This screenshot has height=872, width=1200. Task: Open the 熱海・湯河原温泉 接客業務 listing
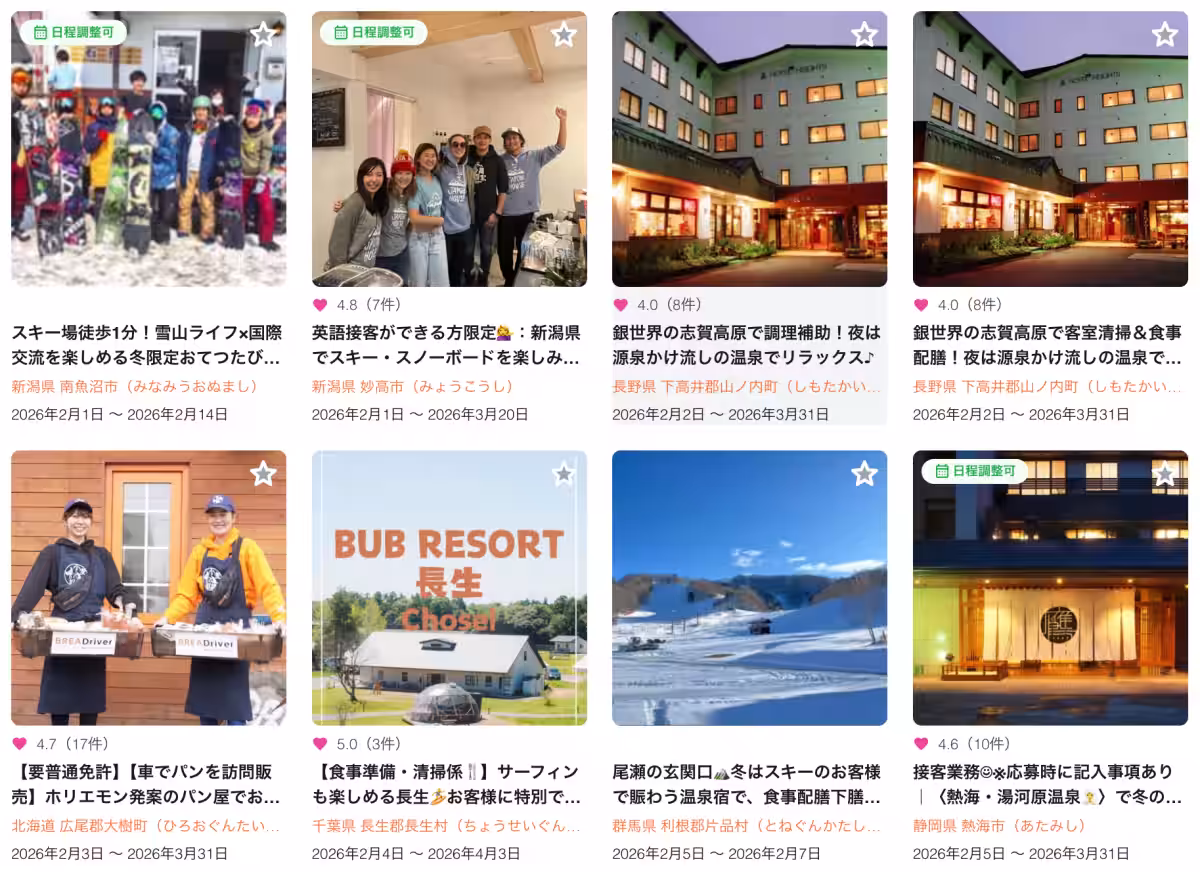click(x=1048, y=784)
